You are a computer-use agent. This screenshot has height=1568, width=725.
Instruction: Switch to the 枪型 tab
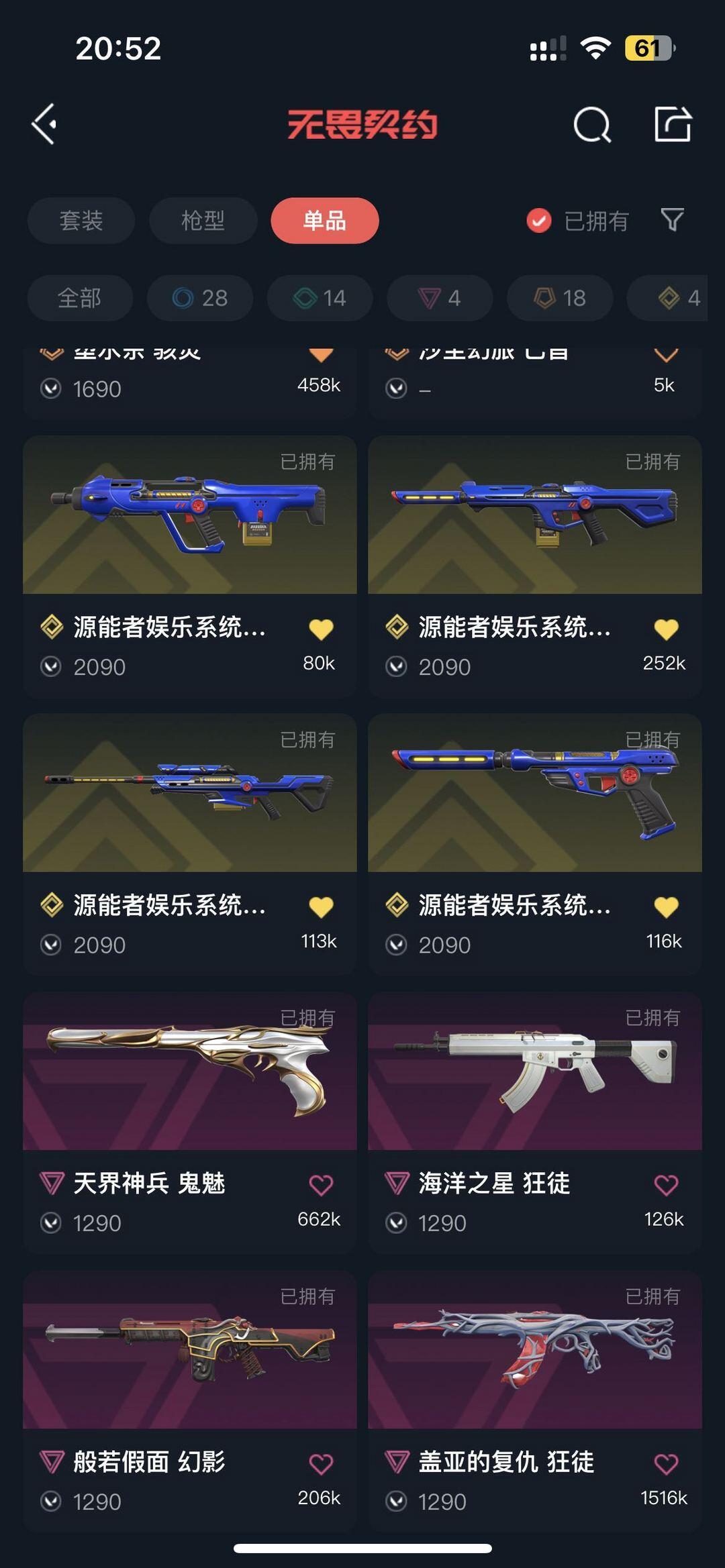tap(202, 221)
